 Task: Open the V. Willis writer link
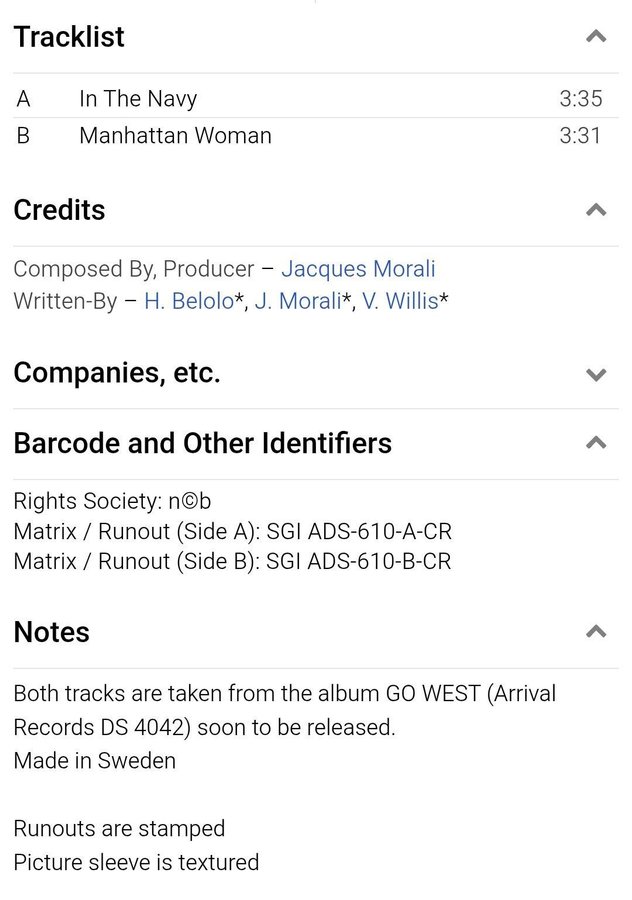tap(399, 301)
